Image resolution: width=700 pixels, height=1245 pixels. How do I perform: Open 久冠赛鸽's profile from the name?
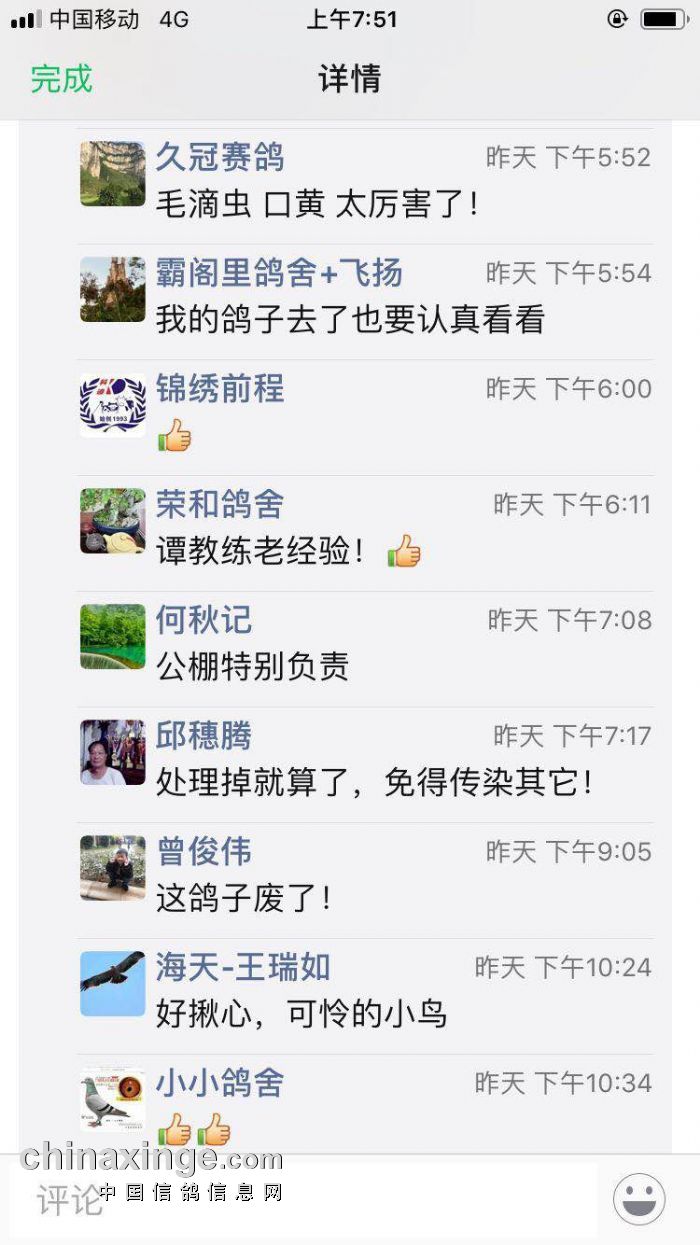pyautogui.click(x=220, y=157)
